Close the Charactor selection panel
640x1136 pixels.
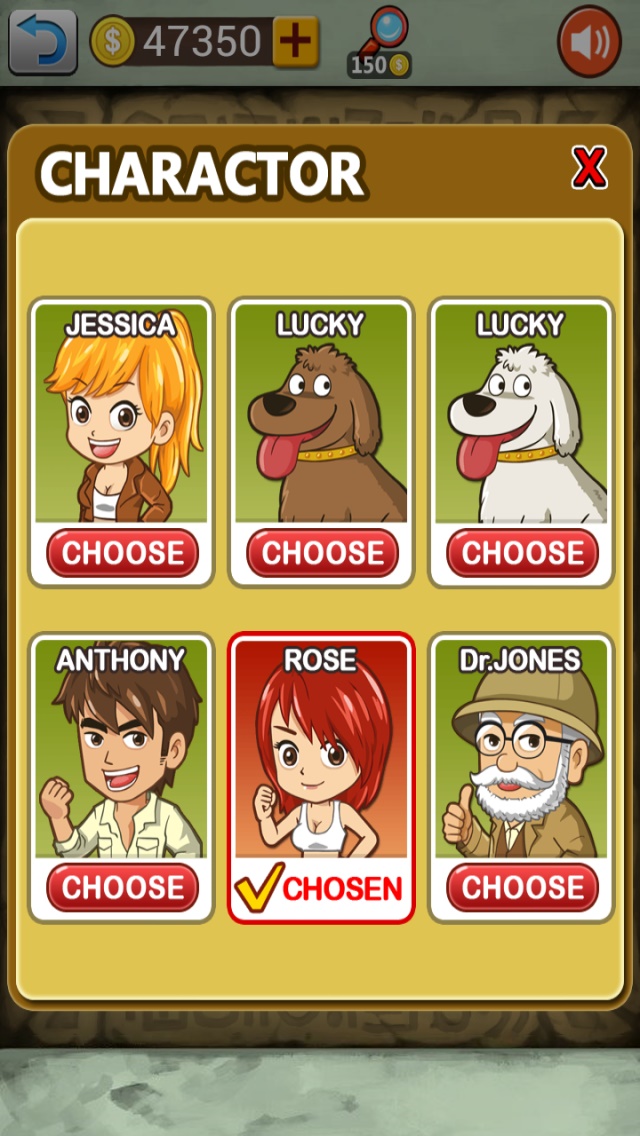pyautogui.click(x=589, y=168)
